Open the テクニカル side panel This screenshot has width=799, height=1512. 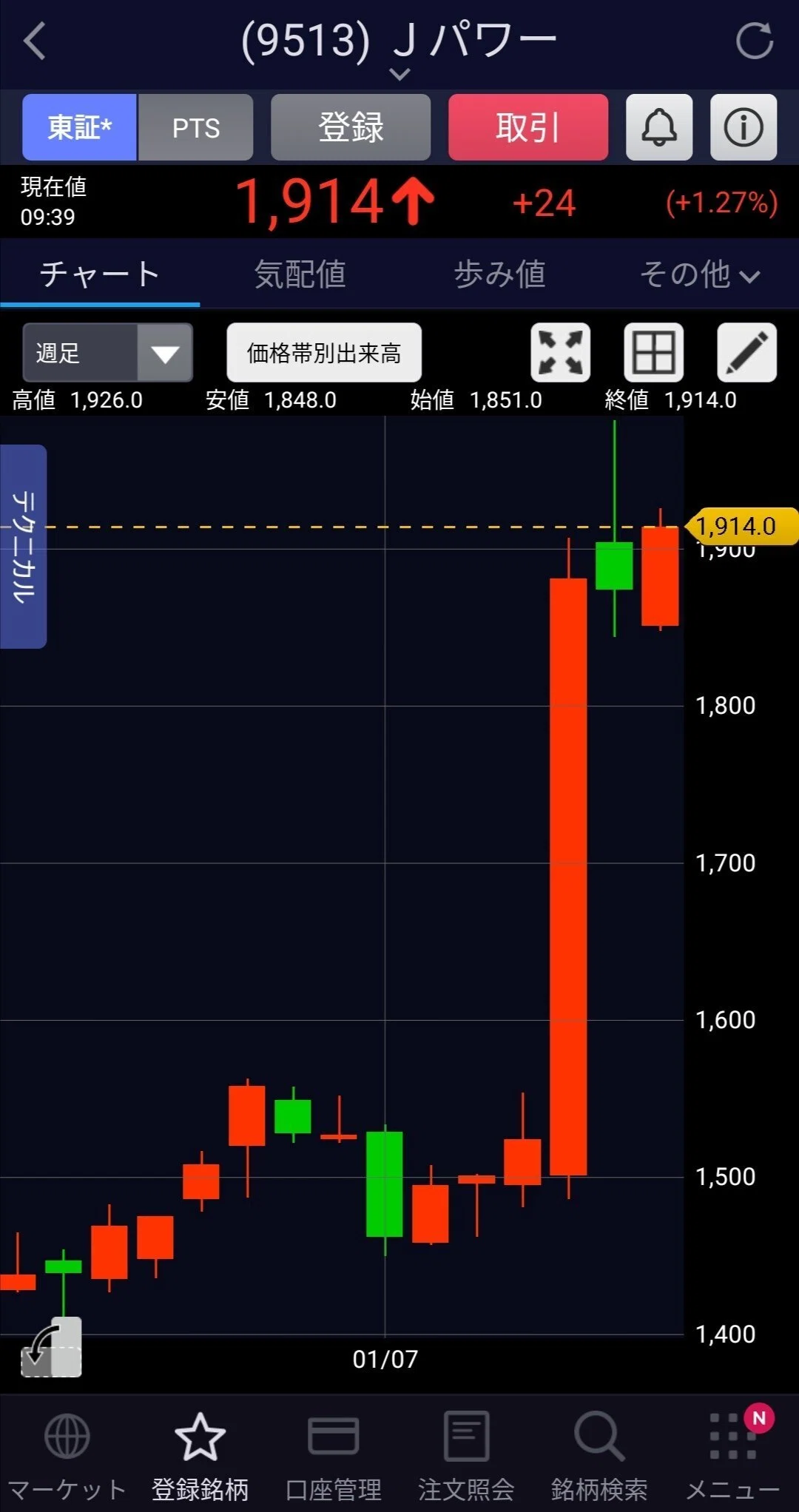(x=23, y=547)
